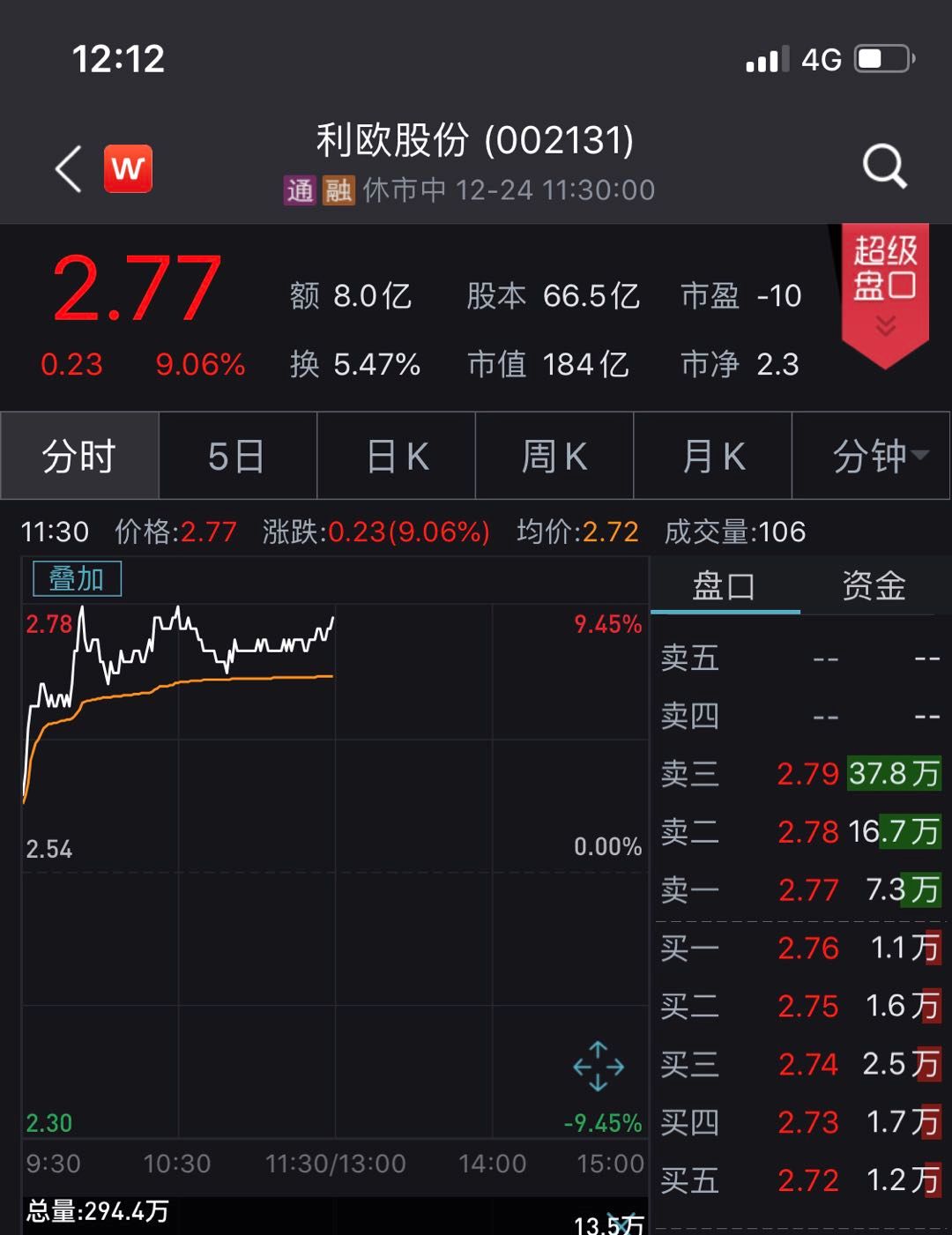Screen dimensions: 952x1235
Task: Tap the chart expand arrows icon
Action: 599,1067
